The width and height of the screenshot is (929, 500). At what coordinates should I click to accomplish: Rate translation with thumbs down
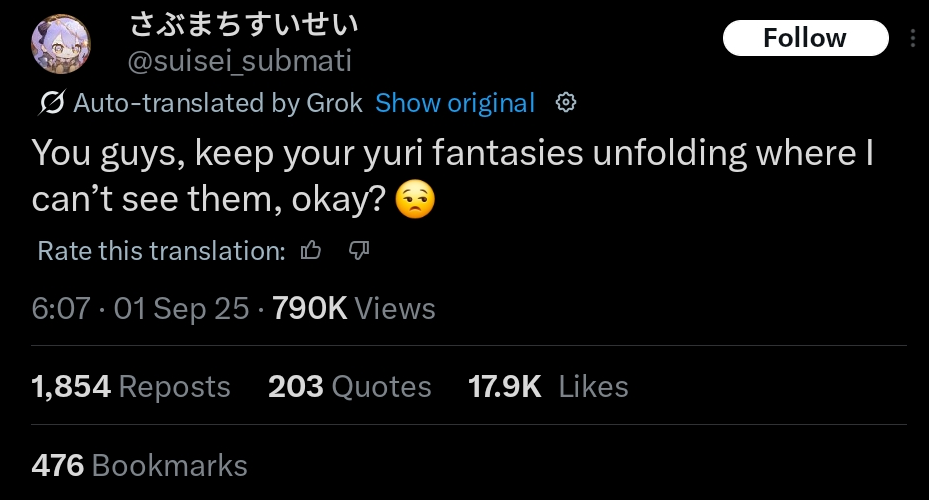(359, 251)
